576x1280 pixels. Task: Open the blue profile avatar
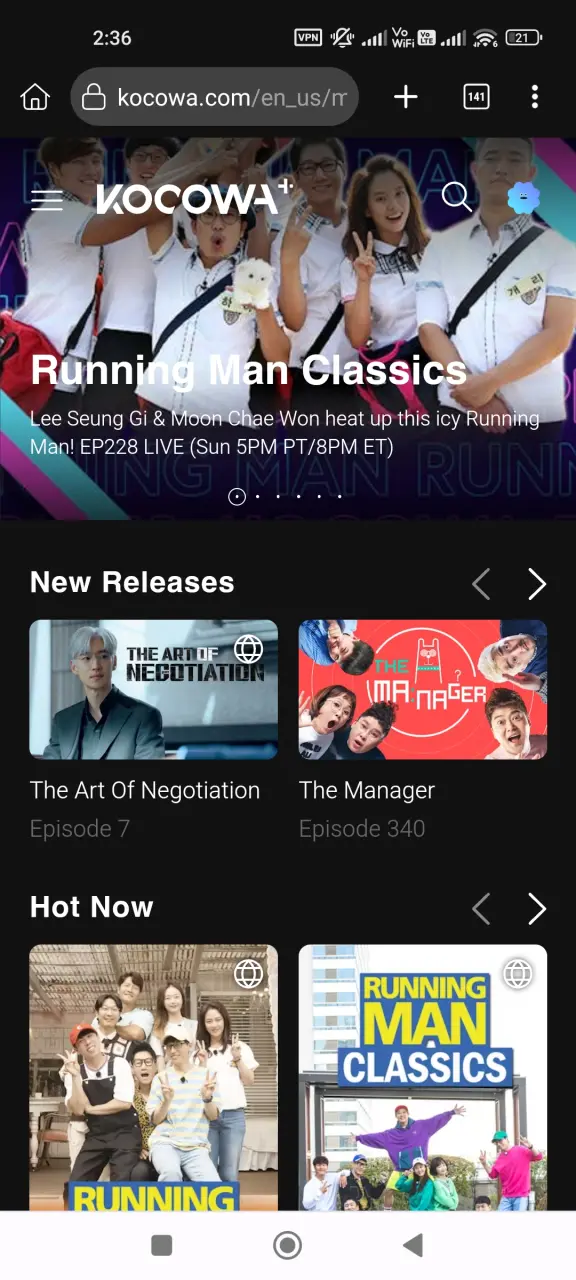523,197
